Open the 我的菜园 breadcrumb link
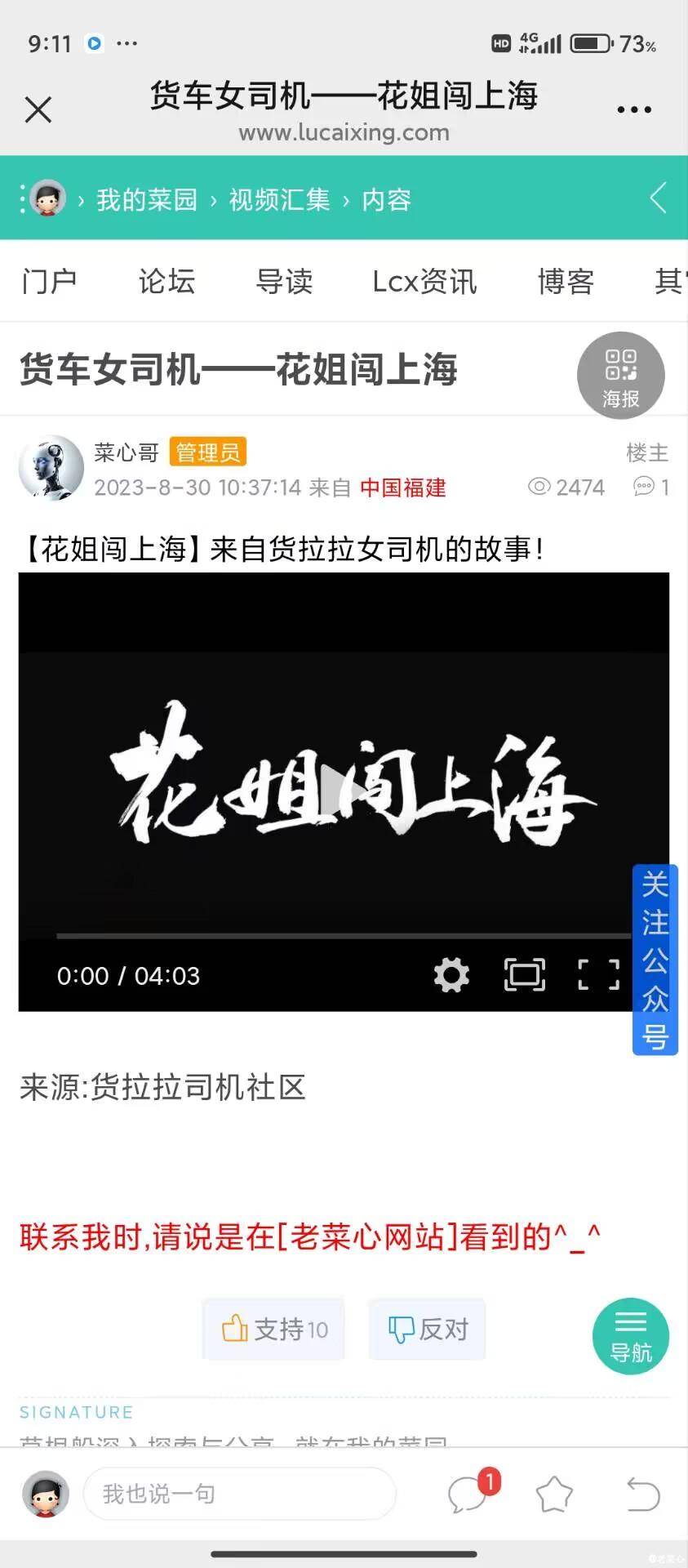The height and width of the screenshot is (1568, 688). tap(147, 200)
